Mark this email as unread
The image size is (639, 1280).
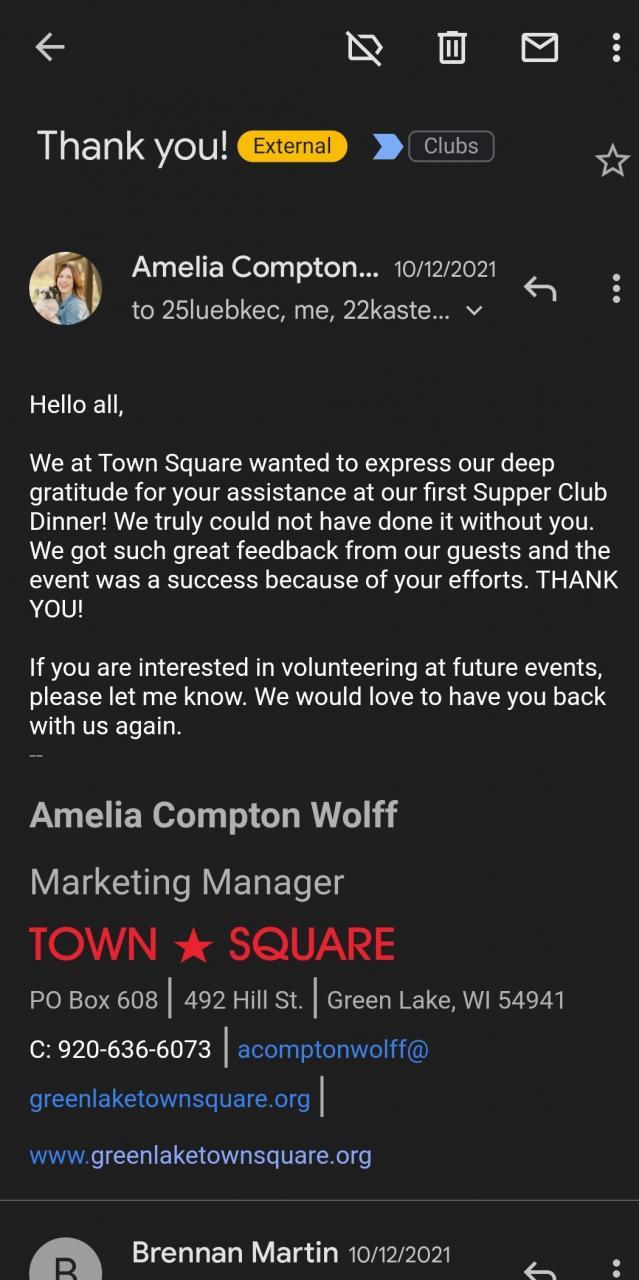(x=539, y=47)
